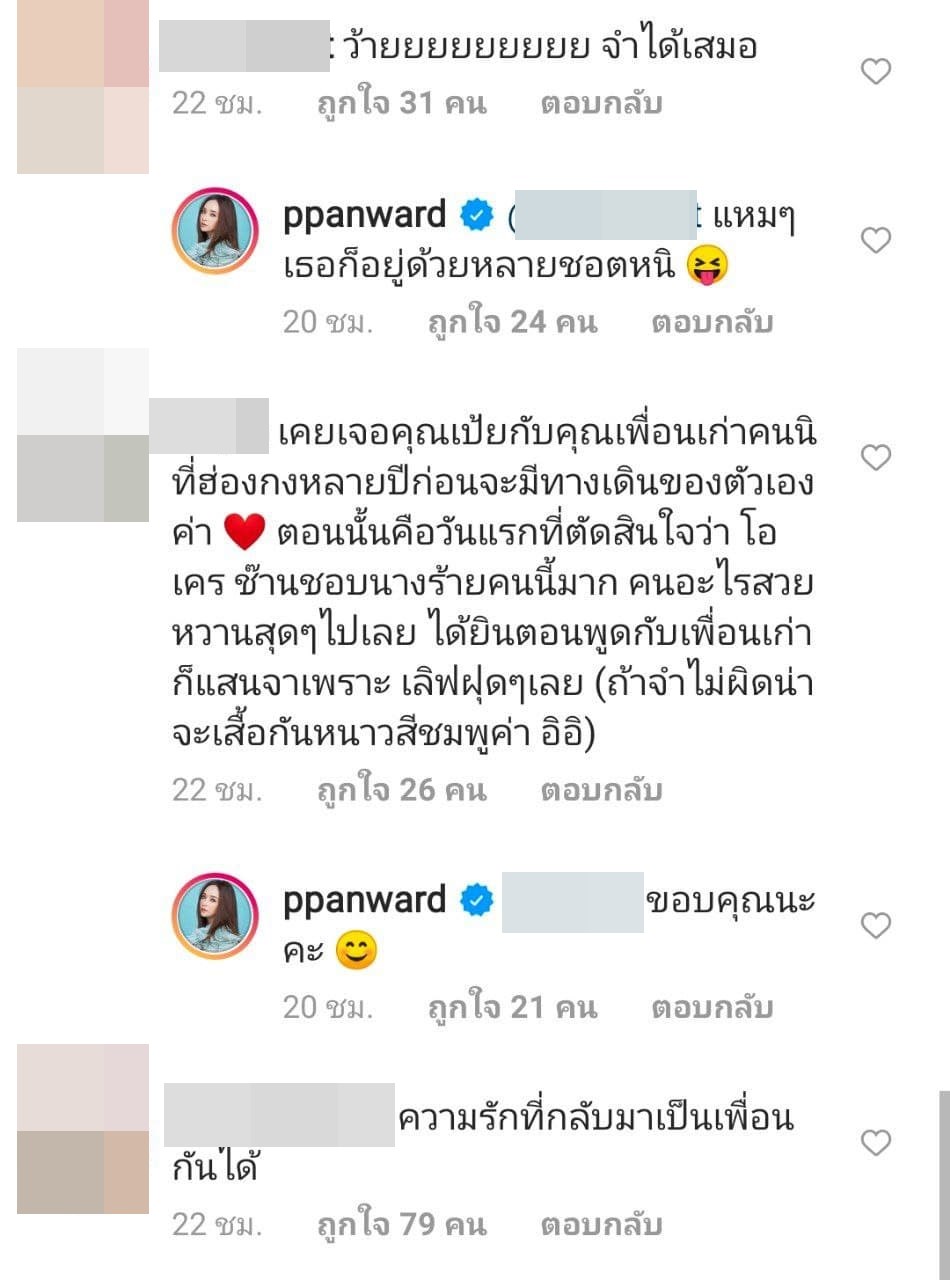The width and height of the screenshot is (950, 1280).
Task: Like the long comment about meeting in Hong Kong
Action: click(876, 458)
